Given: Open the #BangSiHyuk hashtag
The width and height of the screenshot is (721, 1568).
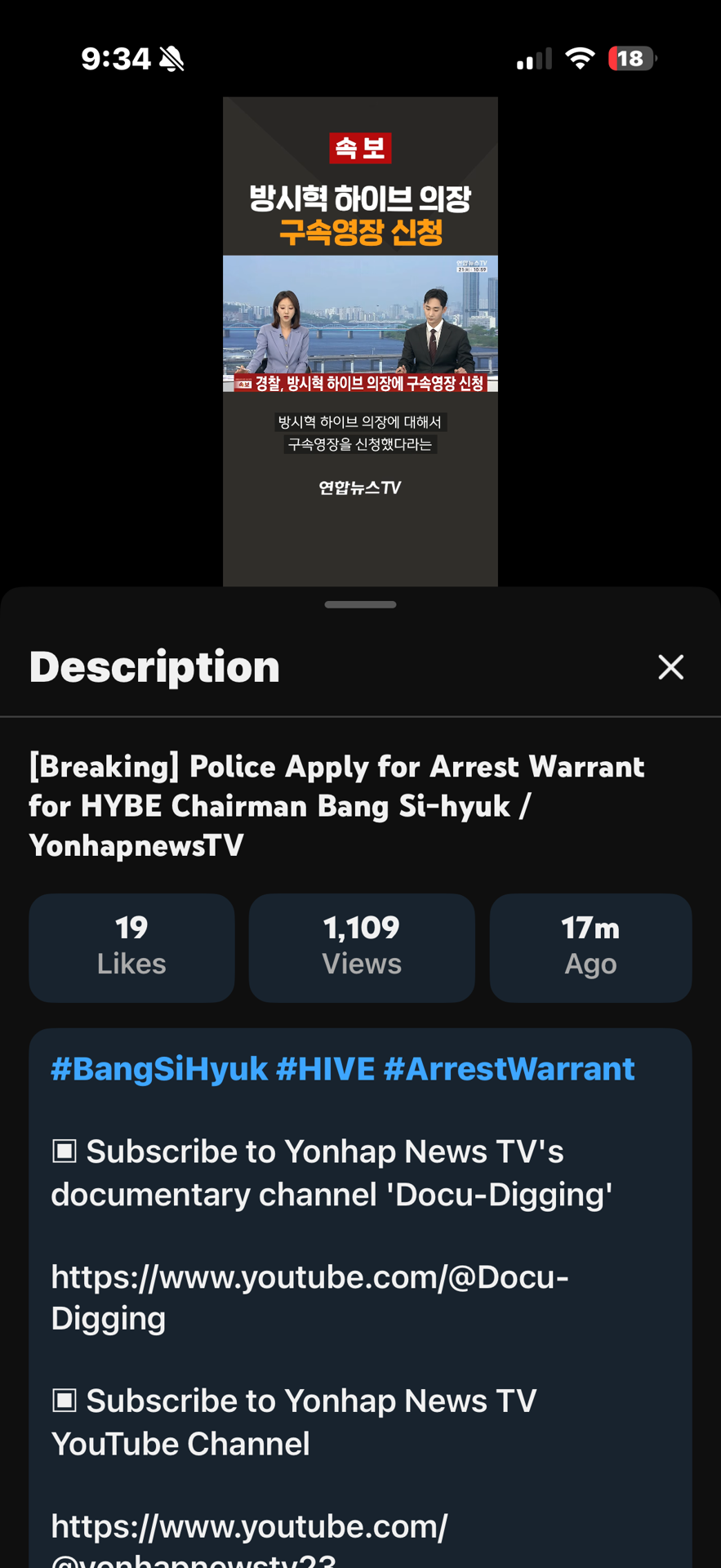Looking at the screenshot, I should click(159, 1069).
